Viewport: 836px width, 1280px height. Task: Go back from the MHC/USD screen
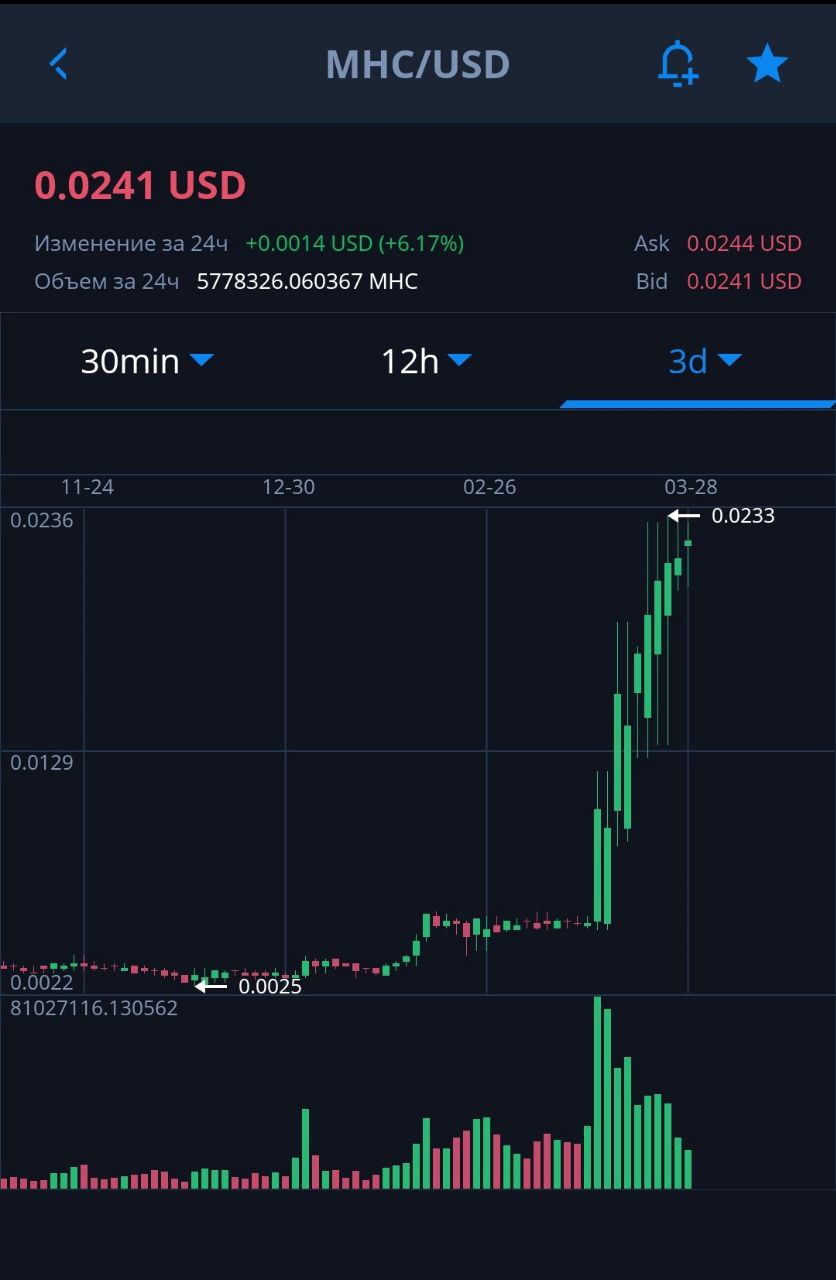click(x=59, y=64)
